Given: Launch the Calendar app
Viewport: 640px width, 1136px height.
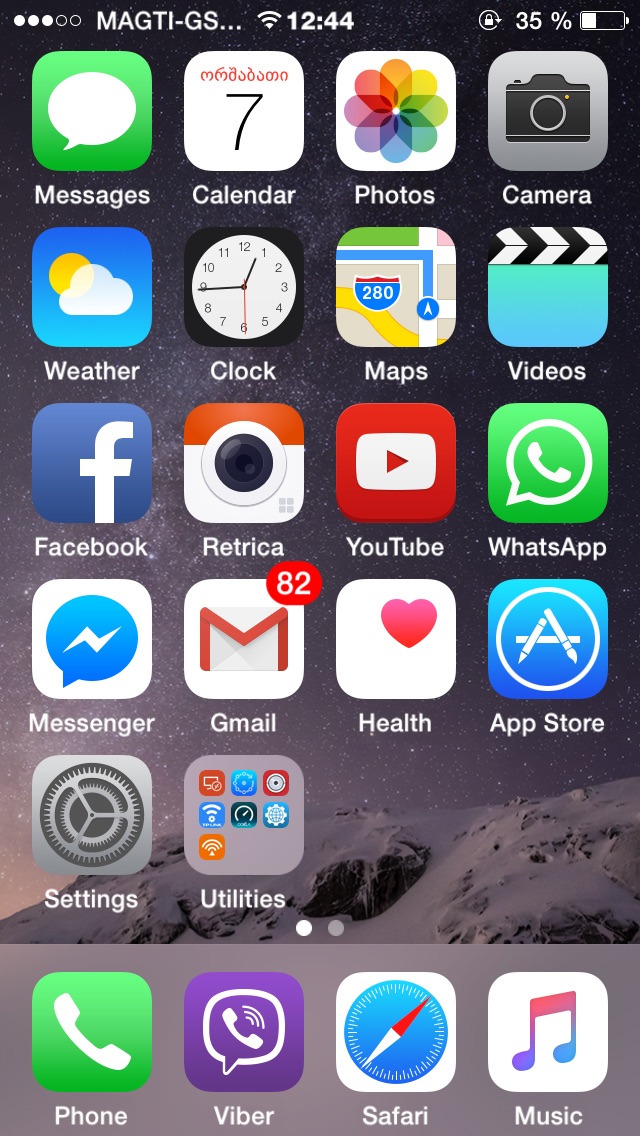Looking at the screenshot, I should pos(244,111).
